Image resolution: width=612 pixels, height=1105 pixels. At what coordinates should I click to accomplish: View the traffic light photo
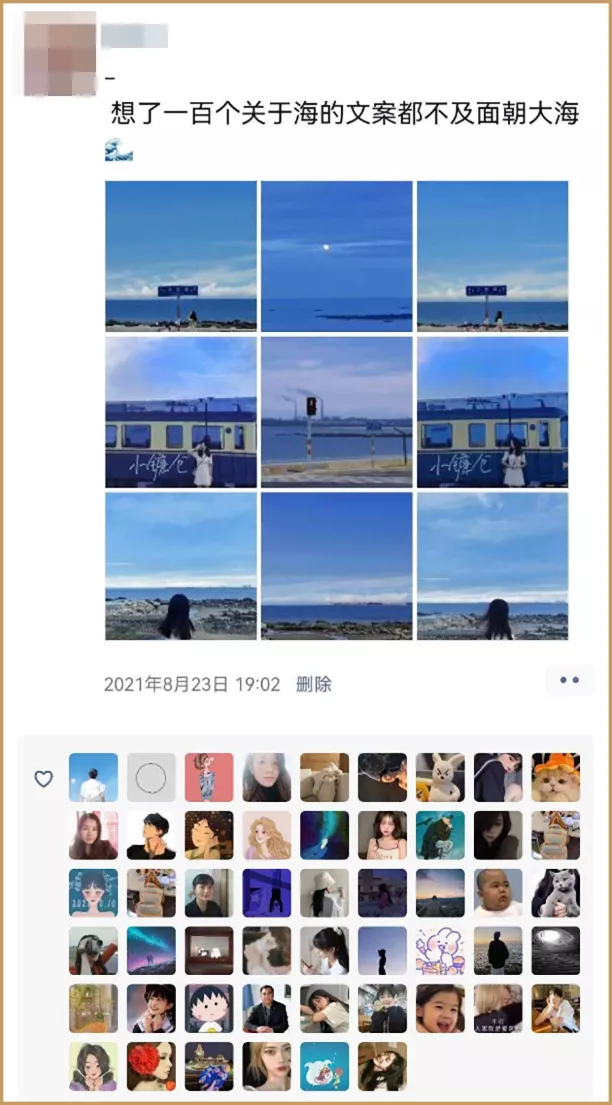(x=336, y=411)
